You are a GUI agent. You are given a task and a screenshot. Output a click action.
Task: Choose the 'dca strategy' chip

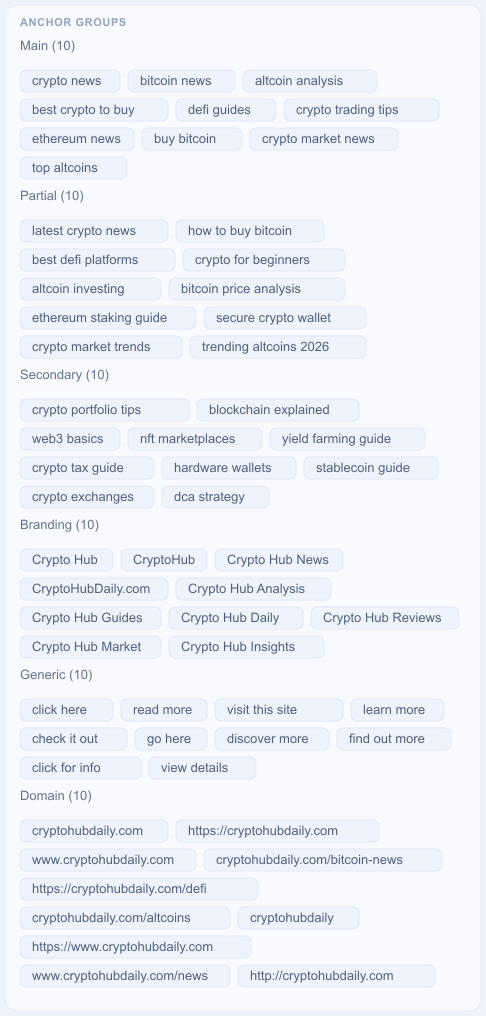click(215, 497)
